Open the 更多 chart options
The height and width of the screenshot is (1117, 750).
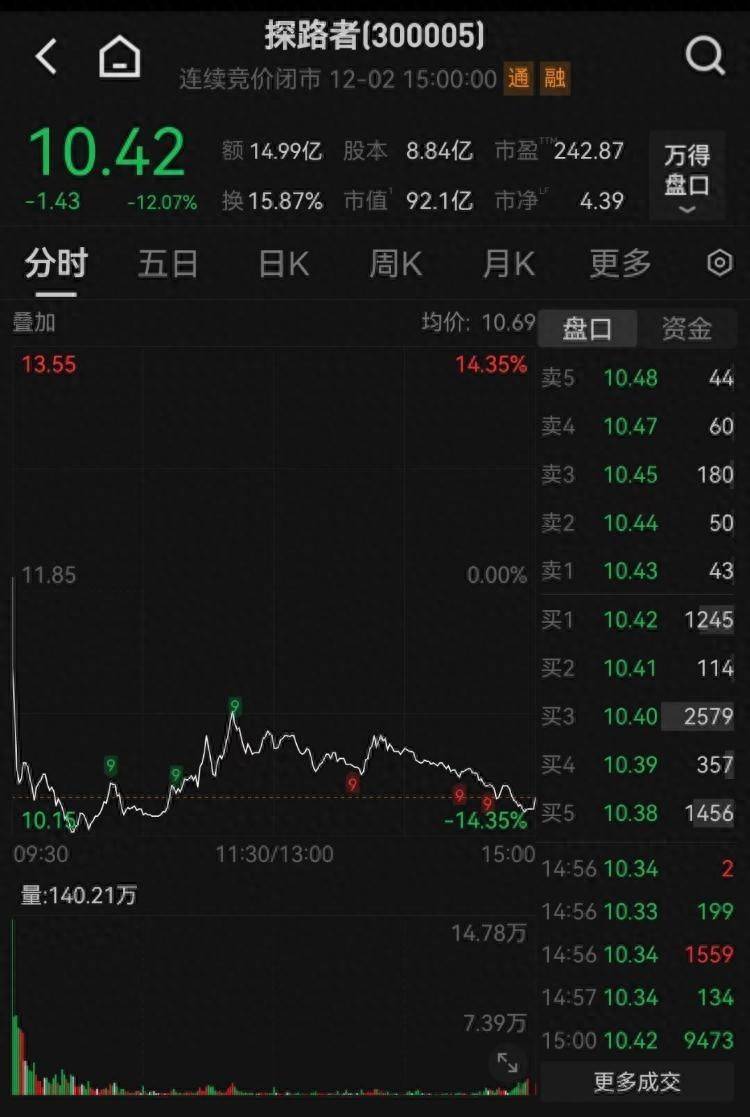(620, 264)
